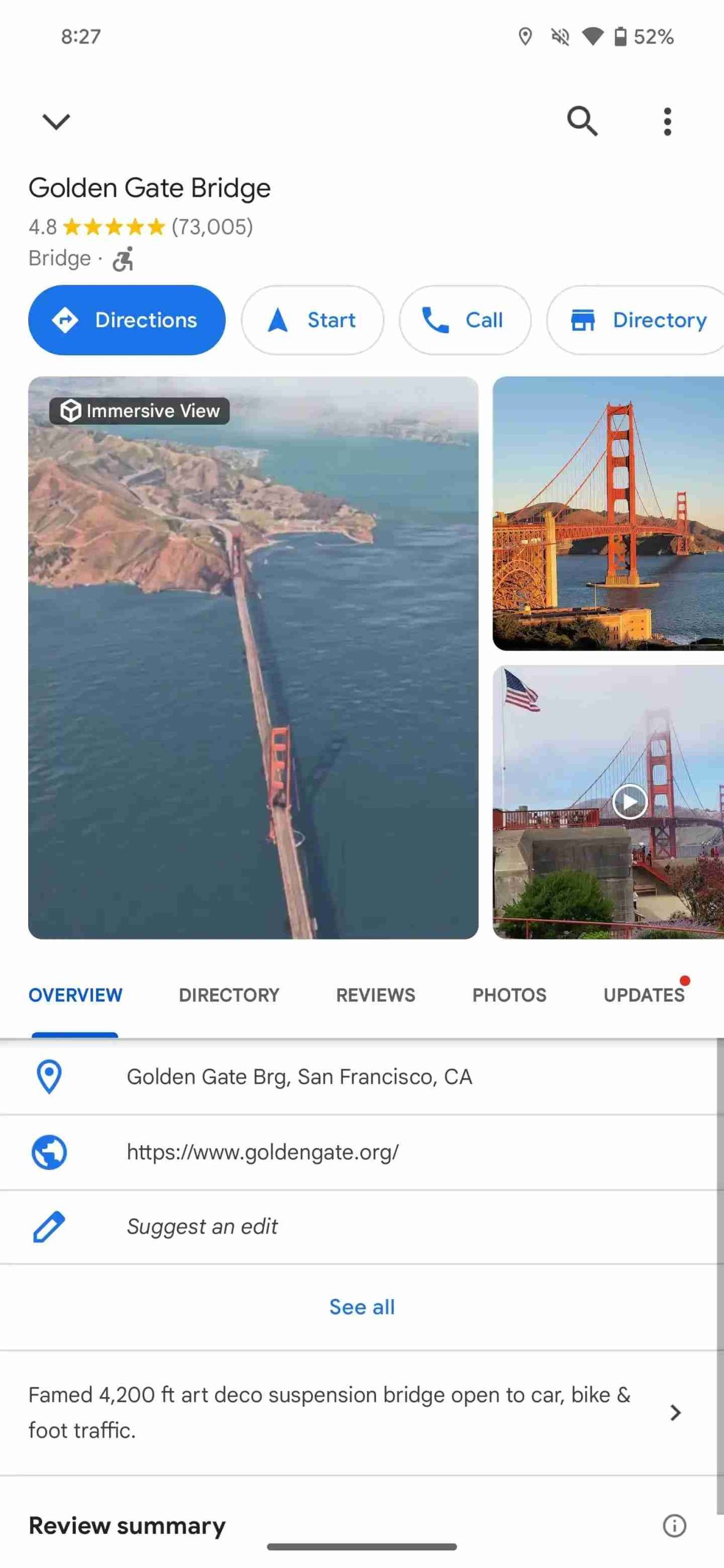
Task: Switch to the Updates tab
Action: (x=644, y=995)
